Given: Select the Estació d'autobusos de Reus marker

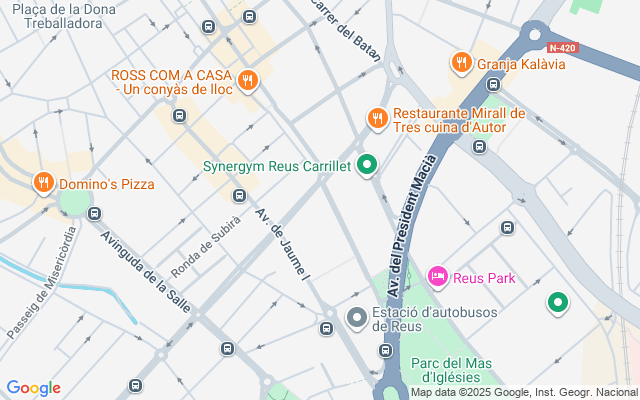Looking at the screenshot, I should point(357,318).
